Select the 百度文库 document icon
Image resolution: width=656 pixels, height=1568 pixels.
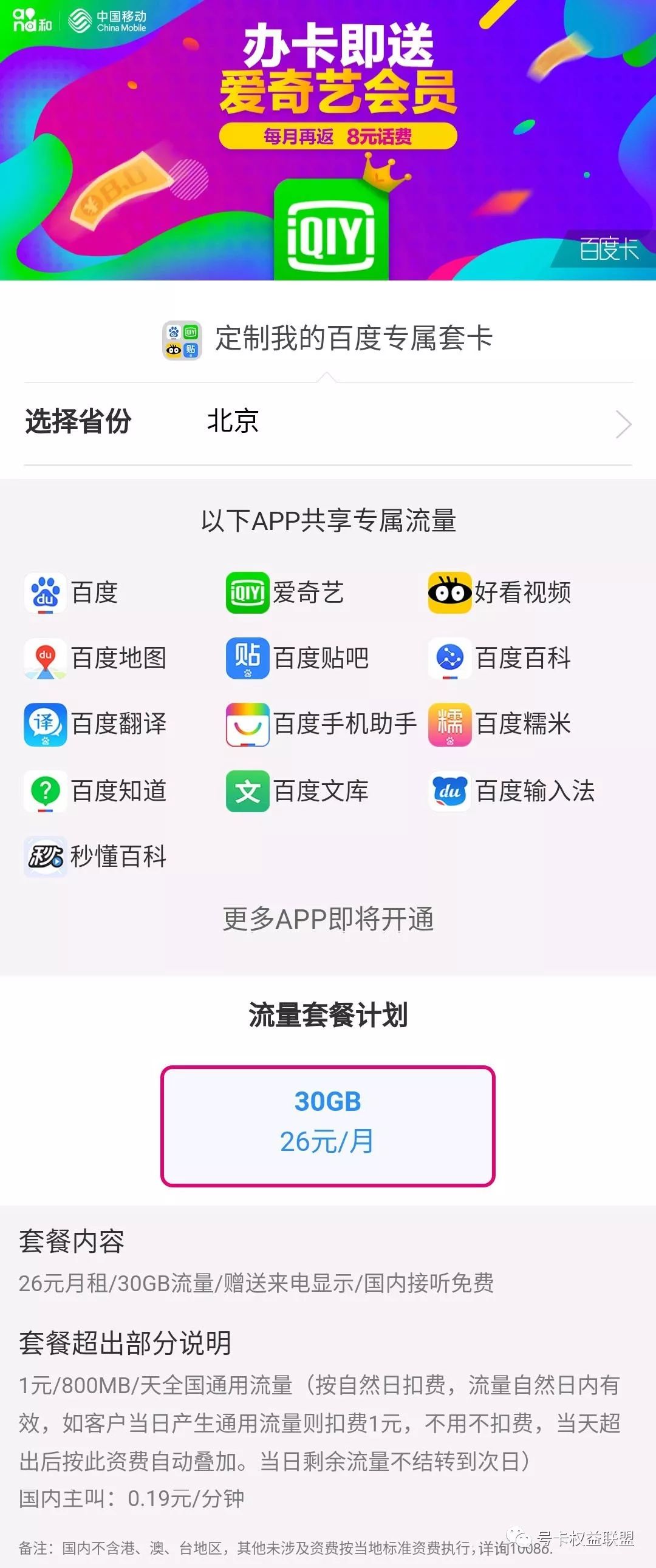(247, 792)
